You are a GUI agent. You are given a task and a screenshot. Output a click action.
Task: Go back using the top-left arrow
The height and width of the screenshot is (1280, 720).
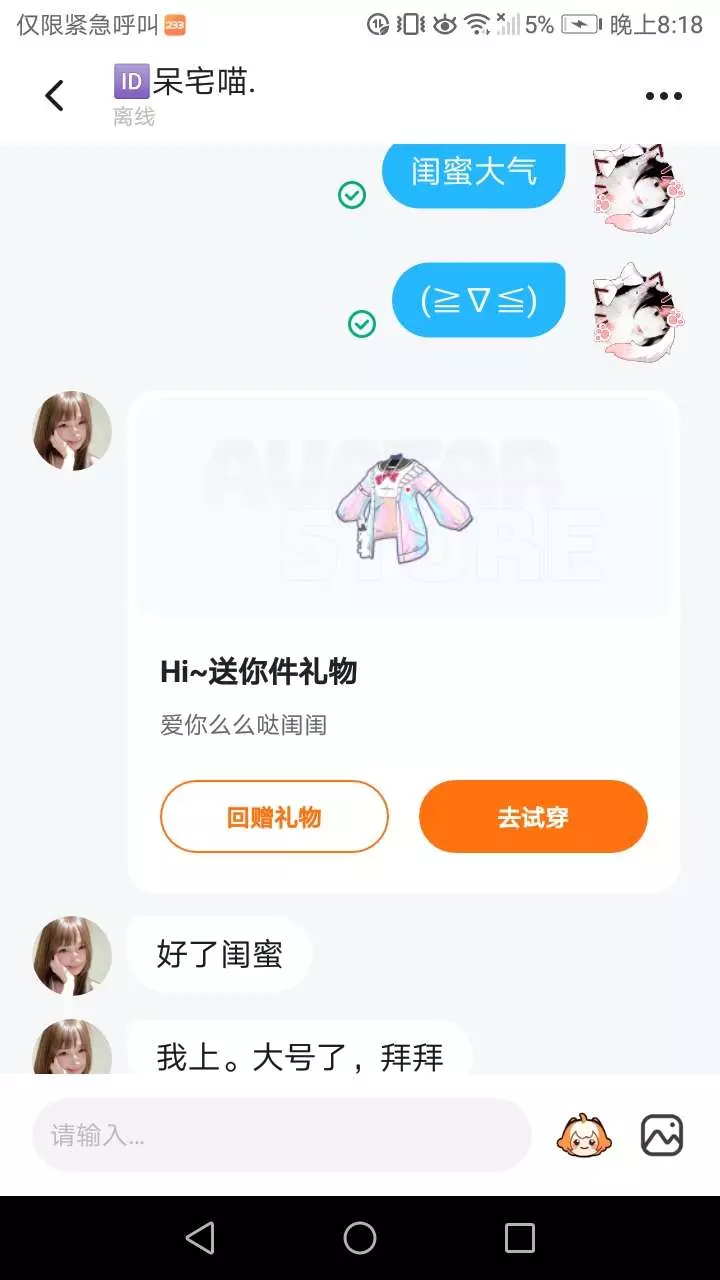[54, 96]
